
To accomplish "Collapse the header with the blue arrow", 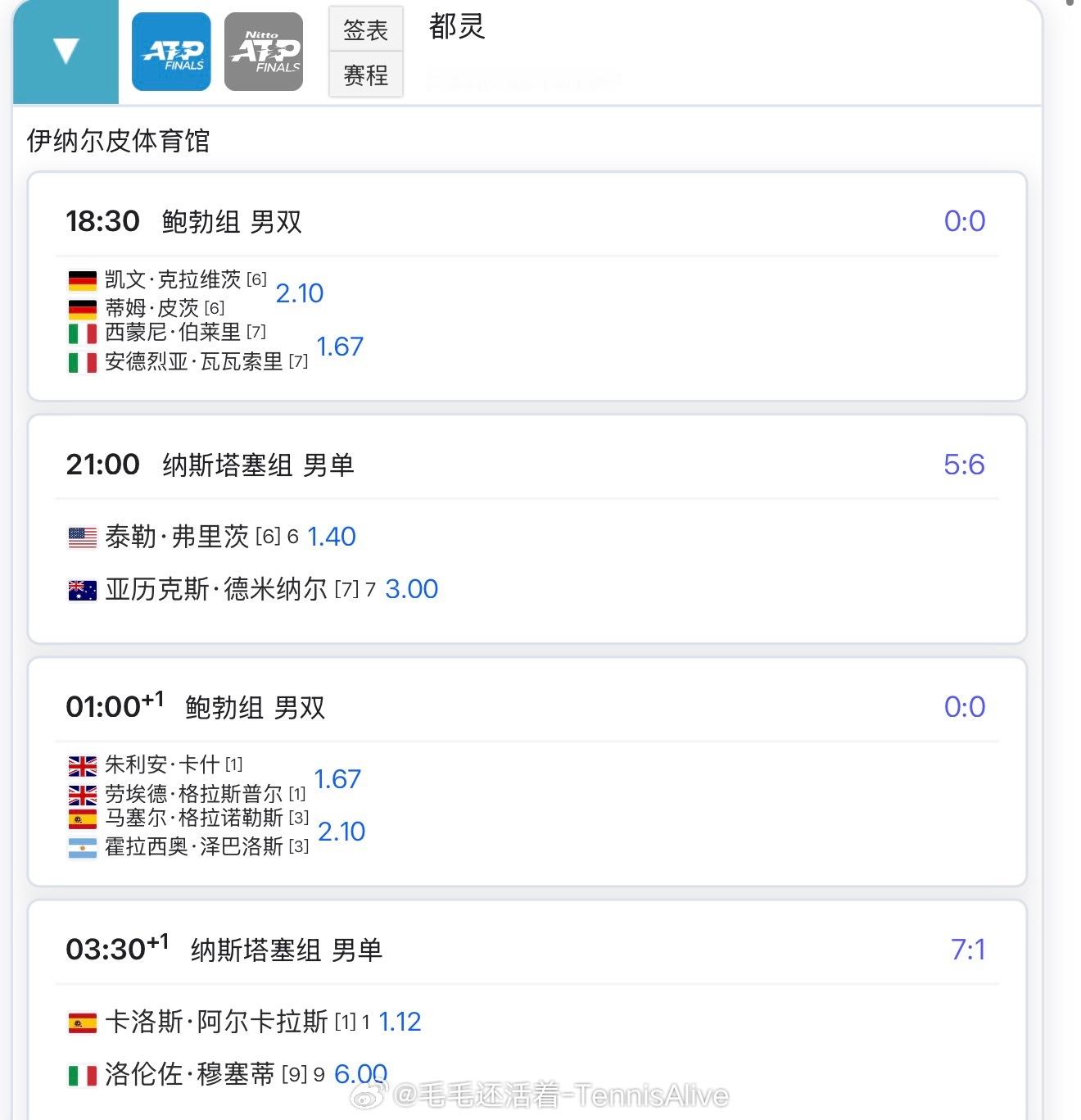I will [66, 49].
